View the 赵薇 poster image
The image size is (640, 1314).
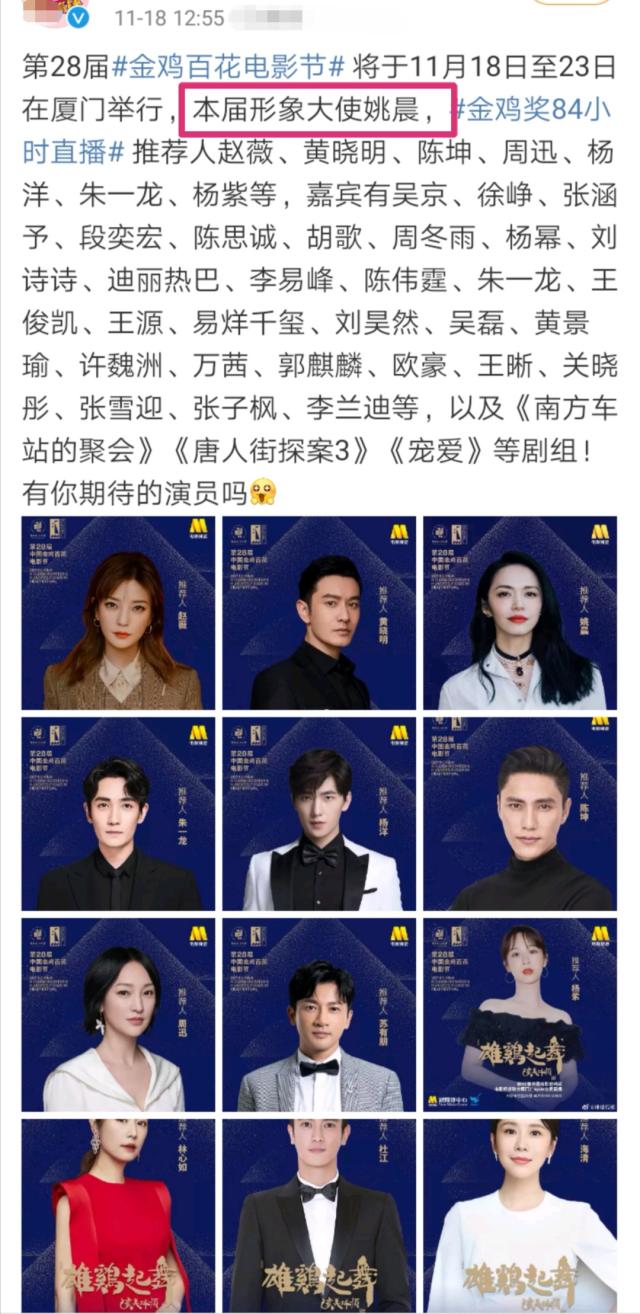118,613
